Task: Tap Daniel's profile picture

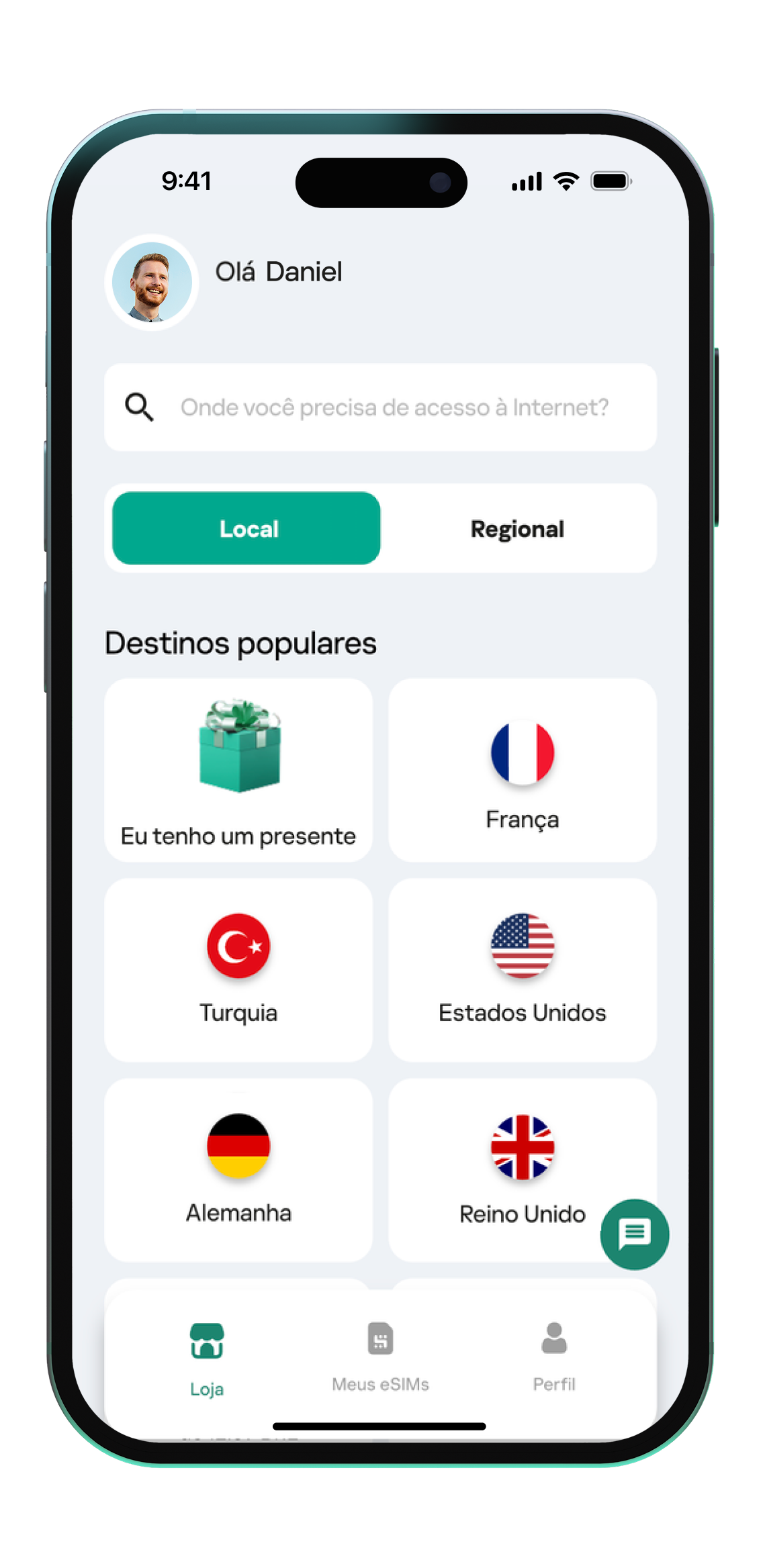Action: point(152,283)
